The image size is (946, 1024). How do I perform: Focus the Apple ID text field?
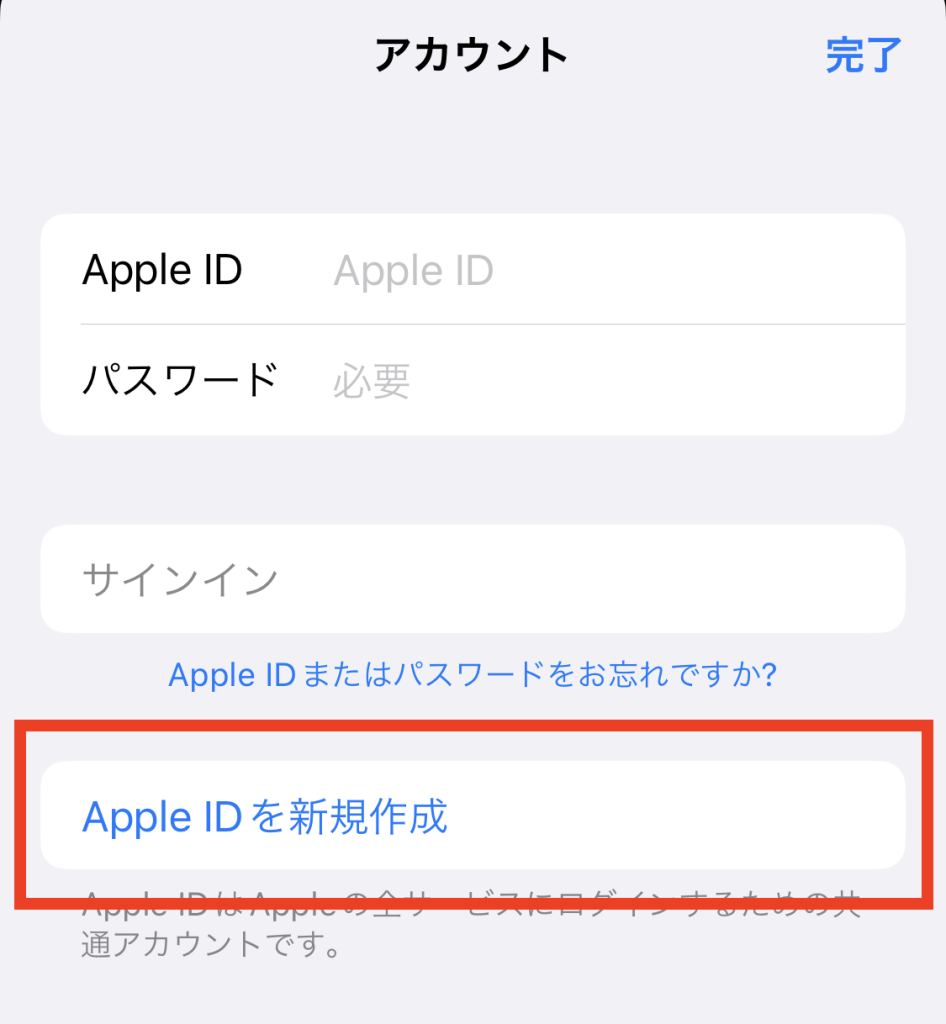600,271
